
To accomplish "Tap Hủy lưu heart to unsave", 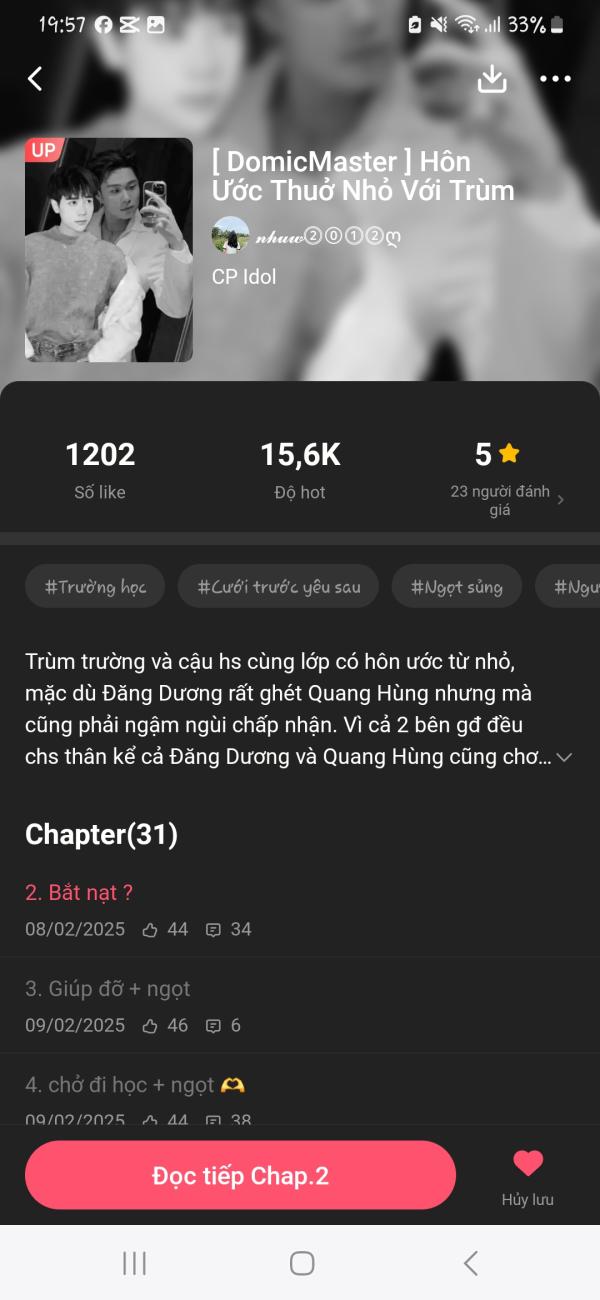I will click(528, 1175).
